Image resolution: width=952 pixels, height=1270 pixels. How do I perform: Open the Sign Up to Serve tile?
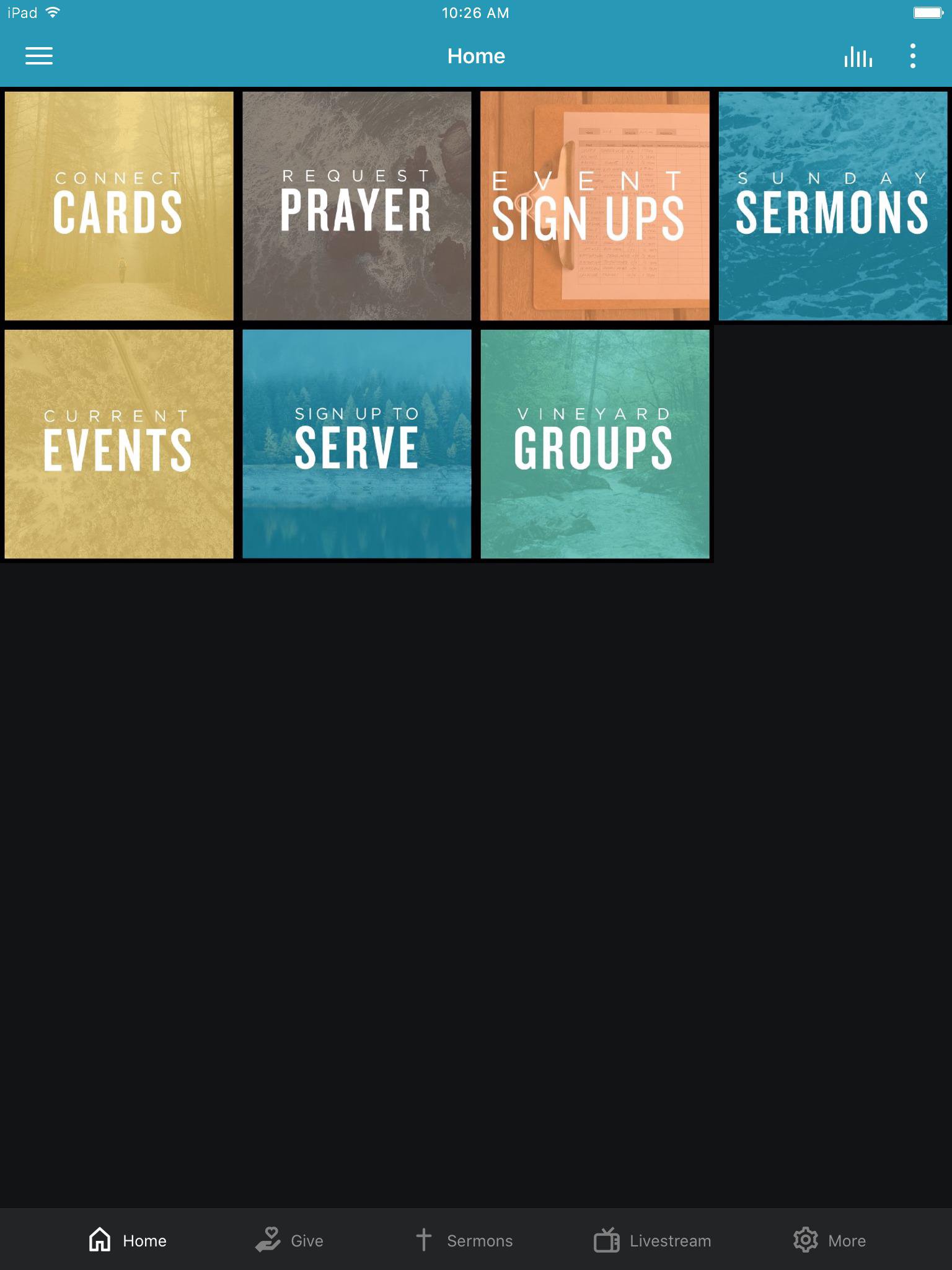tap(357, 444)
